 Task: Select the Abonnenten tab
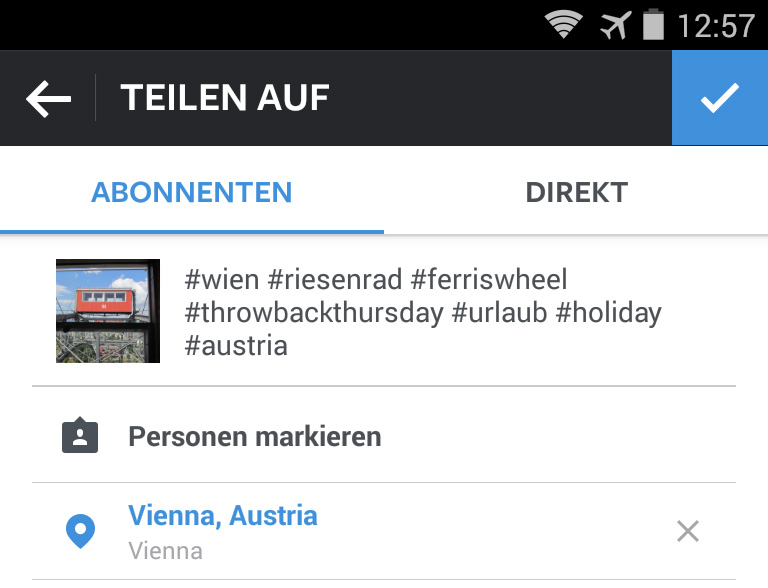(x=192, y=192)
